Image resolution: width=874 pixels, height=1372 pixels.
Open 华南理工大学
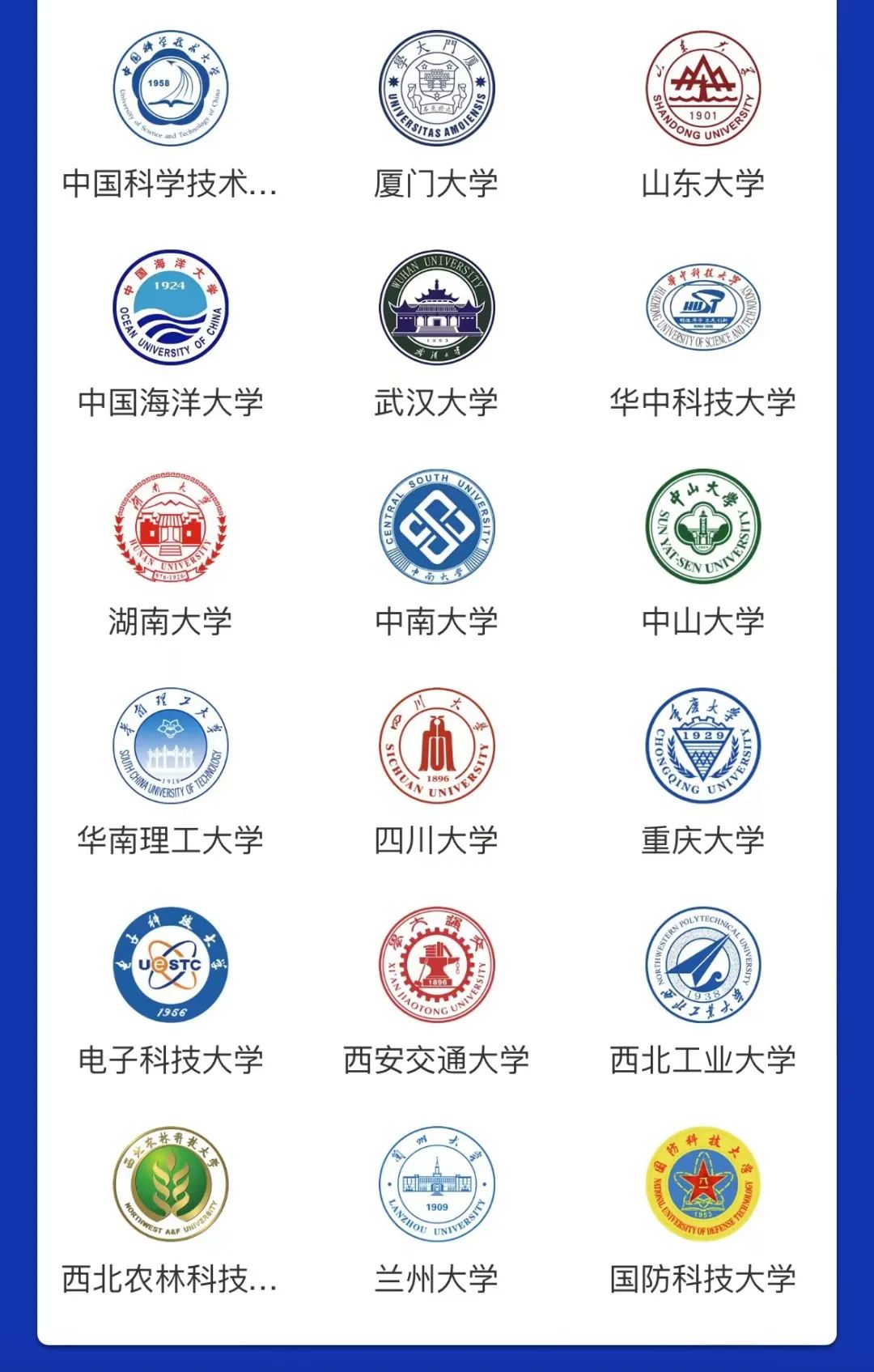click(x=170, y=746)
